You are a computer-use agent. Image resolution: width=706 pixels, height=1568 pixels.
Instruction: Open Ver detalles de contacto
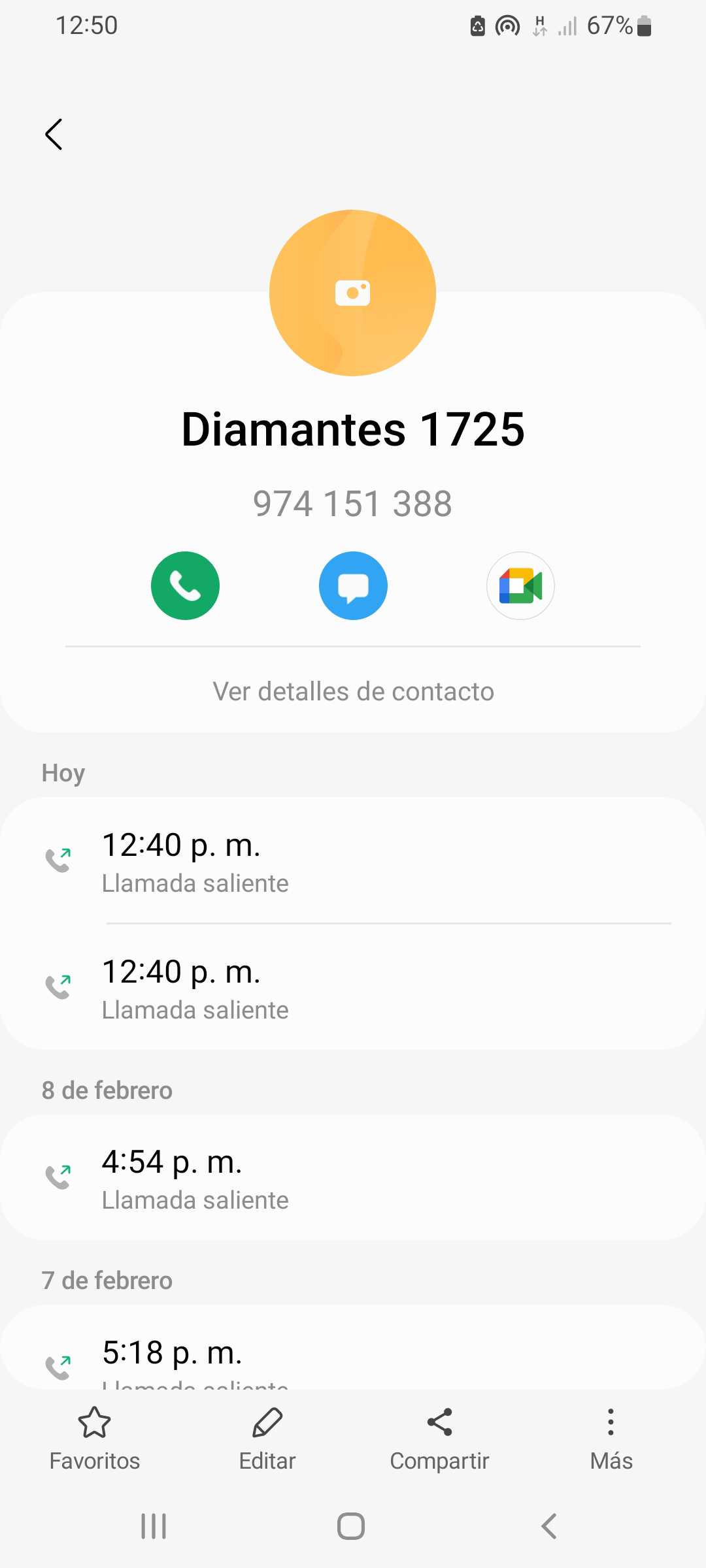pyautogui.click(x=353, y=691)
